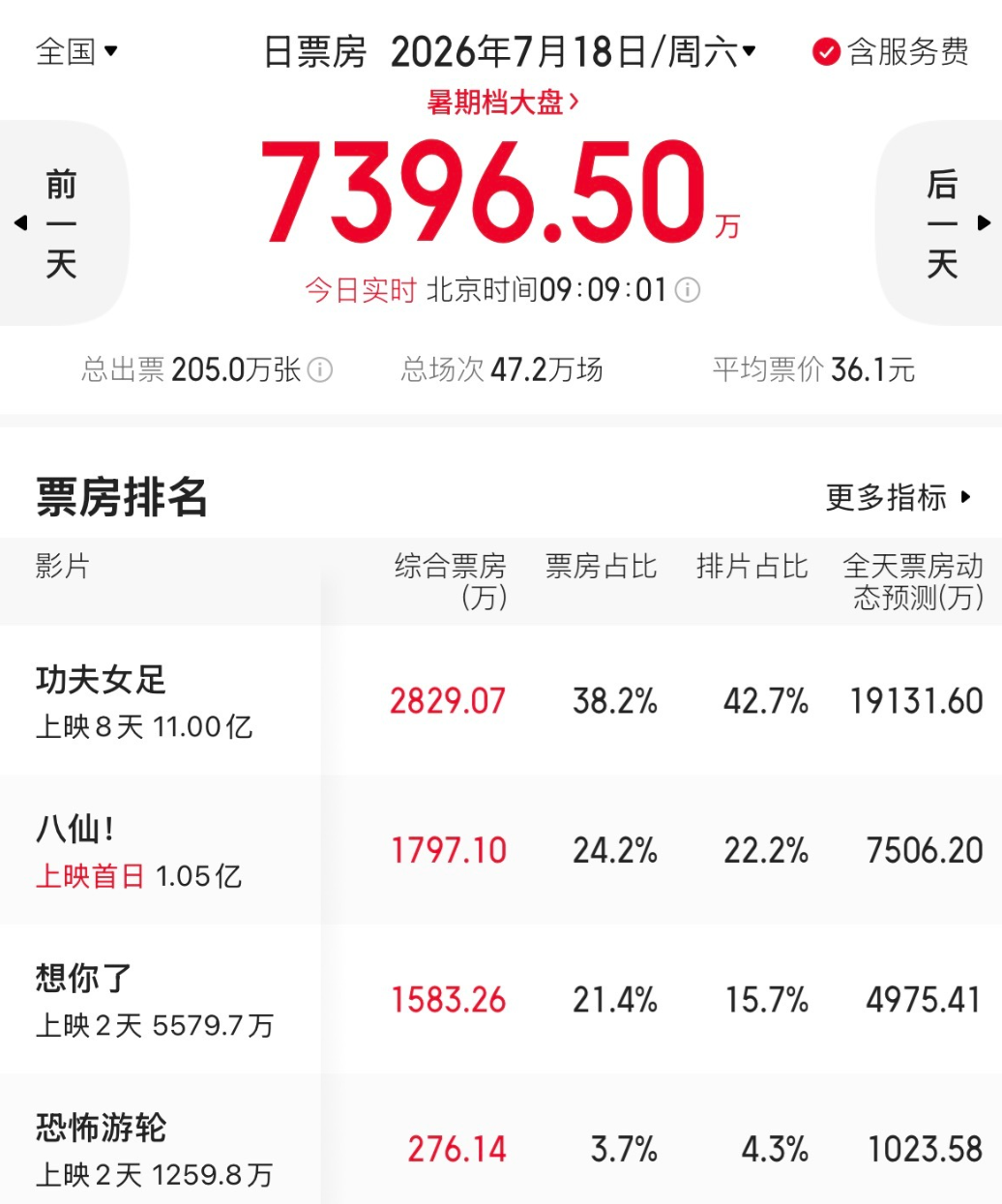
Task: Open the 全国 region dropdown
Action: pos(76,51)
